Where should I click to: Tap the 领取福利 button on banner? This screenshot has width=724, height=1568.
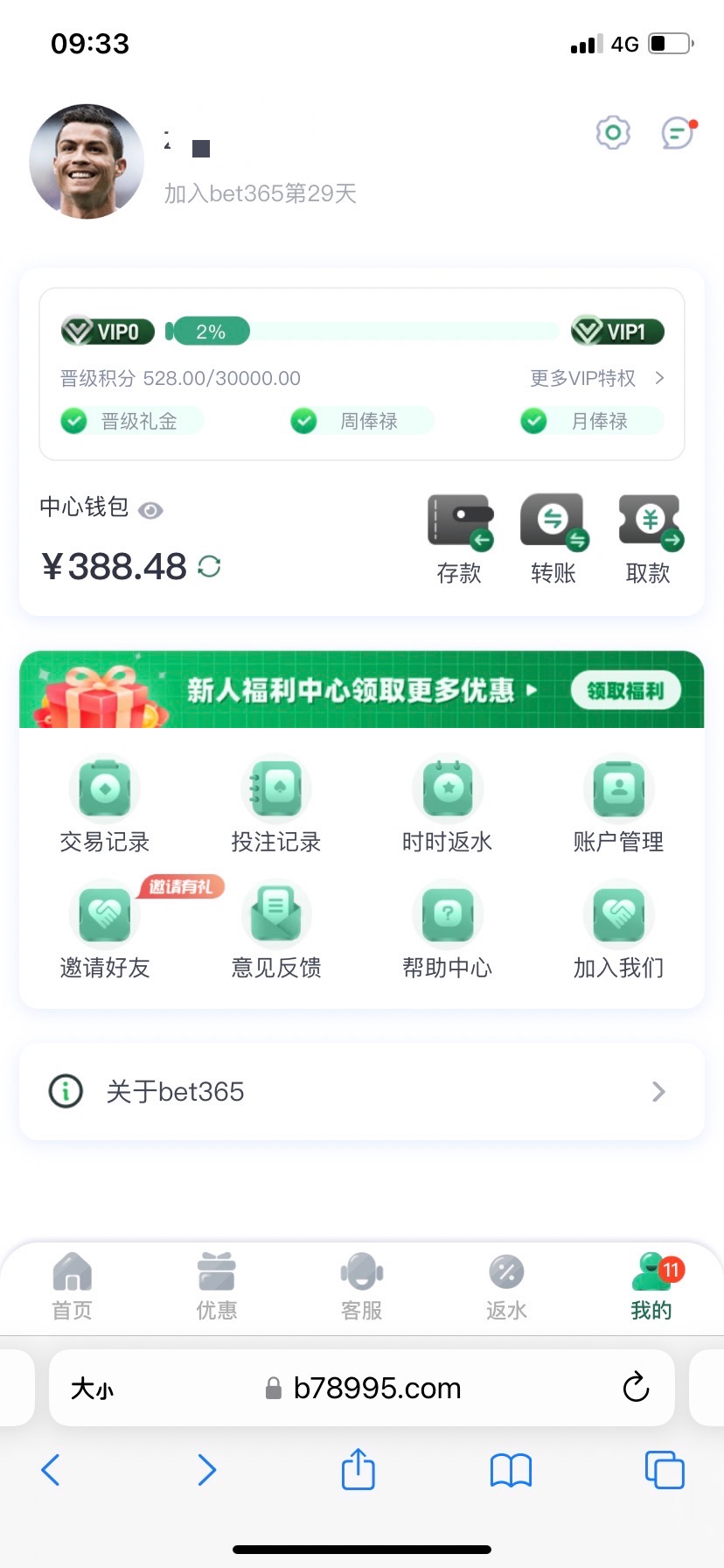(625, 690)
